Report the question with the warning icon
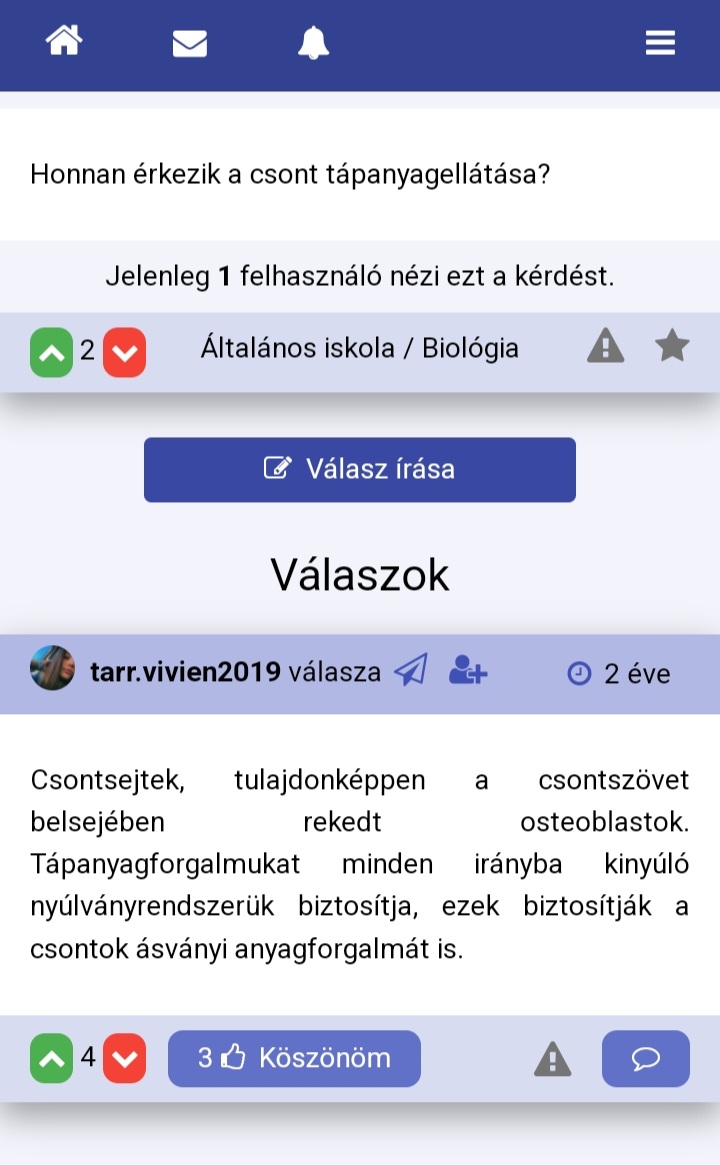 (x=605, y=347)
